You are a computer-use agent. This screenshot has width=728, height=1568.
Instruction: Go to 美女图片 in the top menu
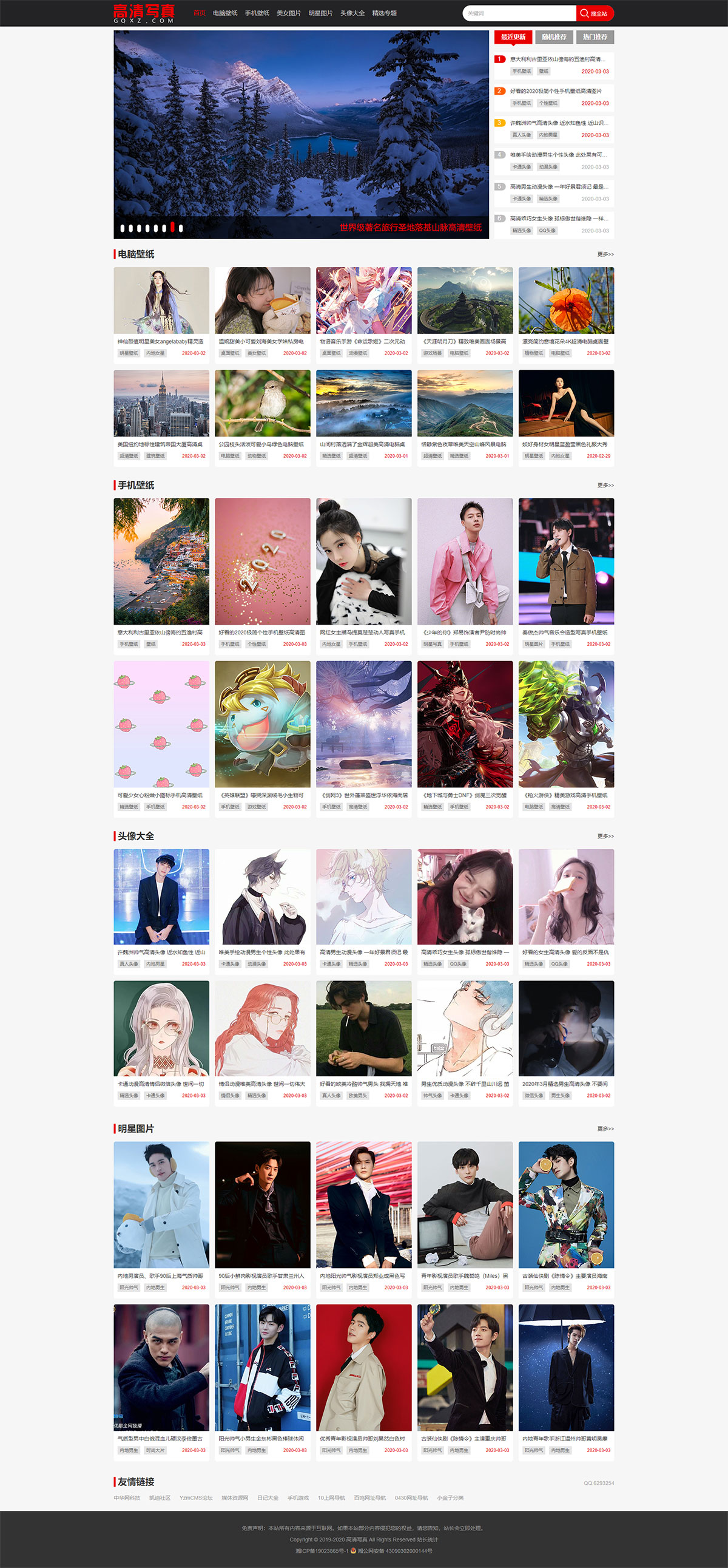288,13
